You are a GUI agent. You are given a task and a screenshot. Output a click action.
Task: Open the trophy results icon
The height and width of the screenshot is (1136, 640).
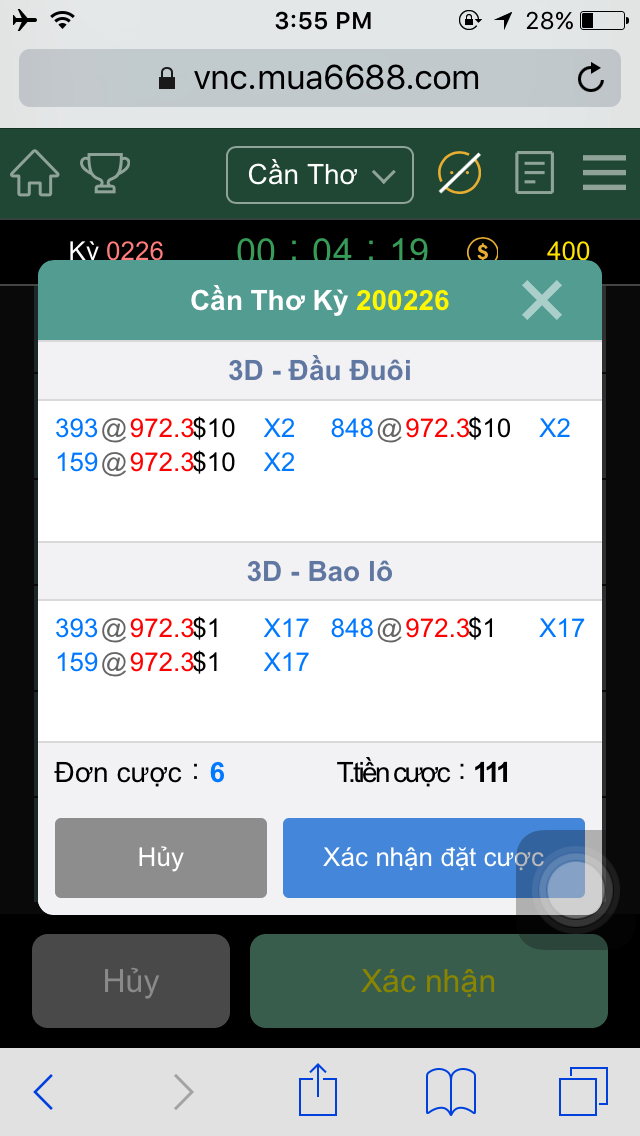(104, 174)
